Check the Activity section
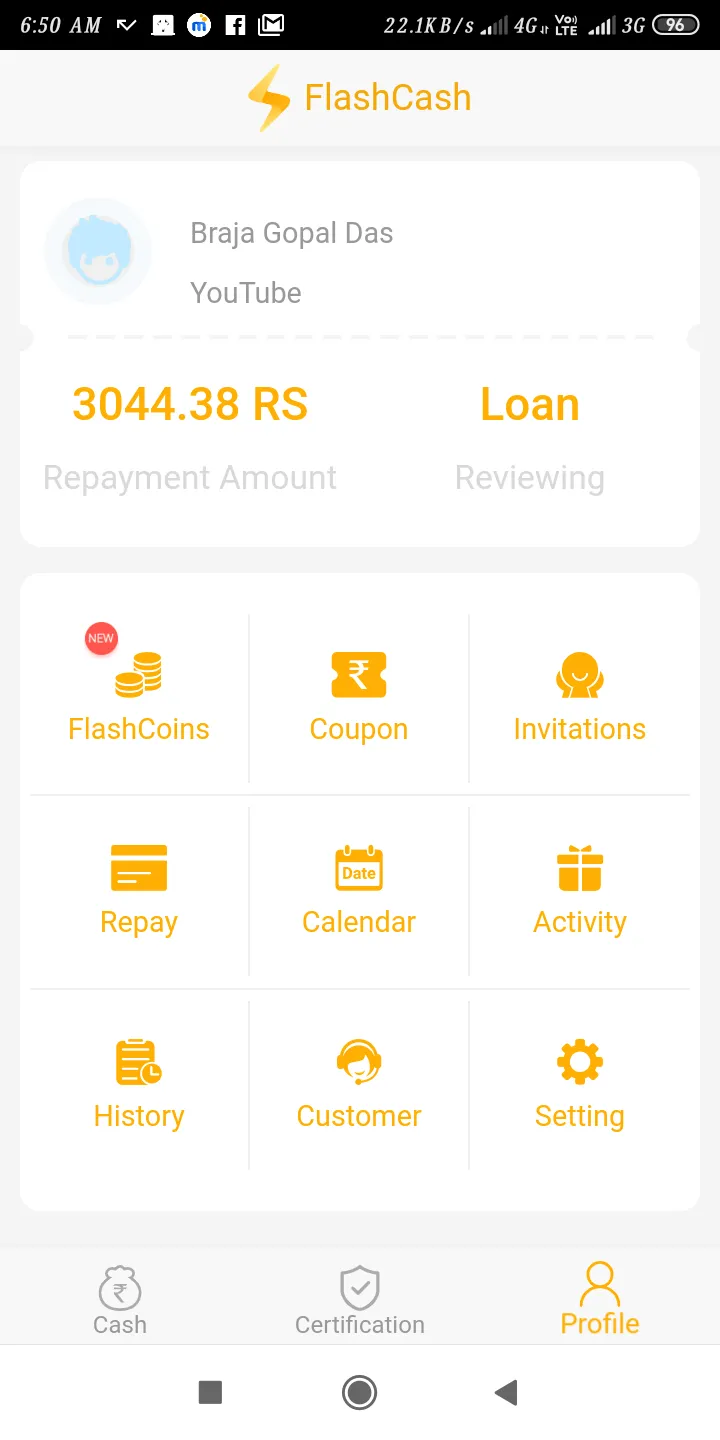Image resolution: width=720 pixels, height=1440 pixels. pos(579,890)
